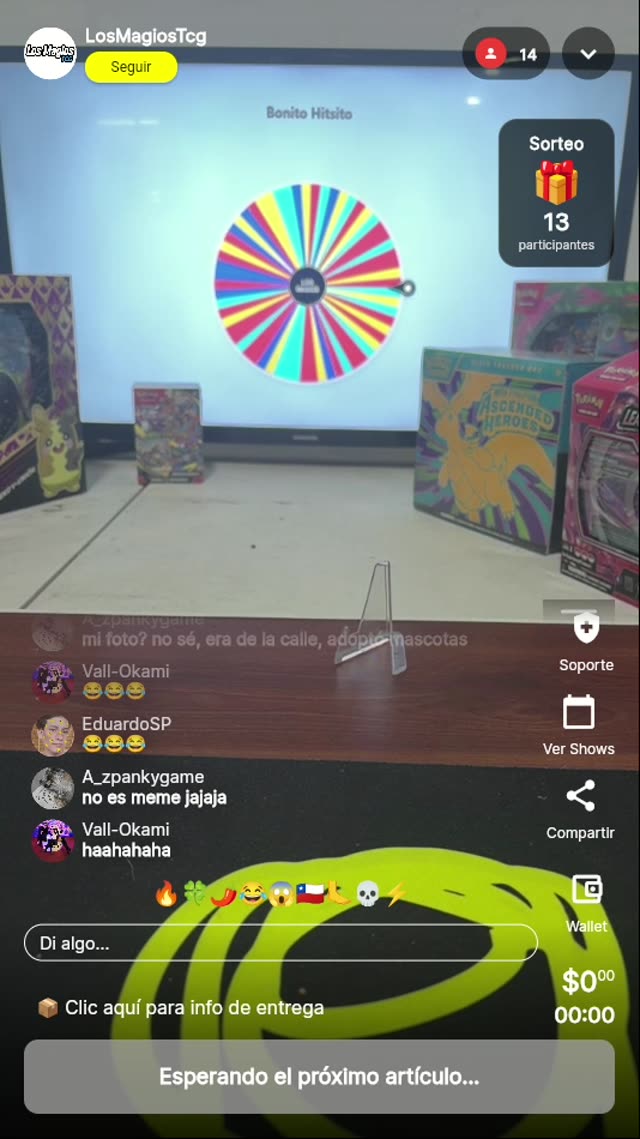Send the lightning bolt emoji reaction
The width and height of the screenshot is (640, 1139).
click(396, 894)
